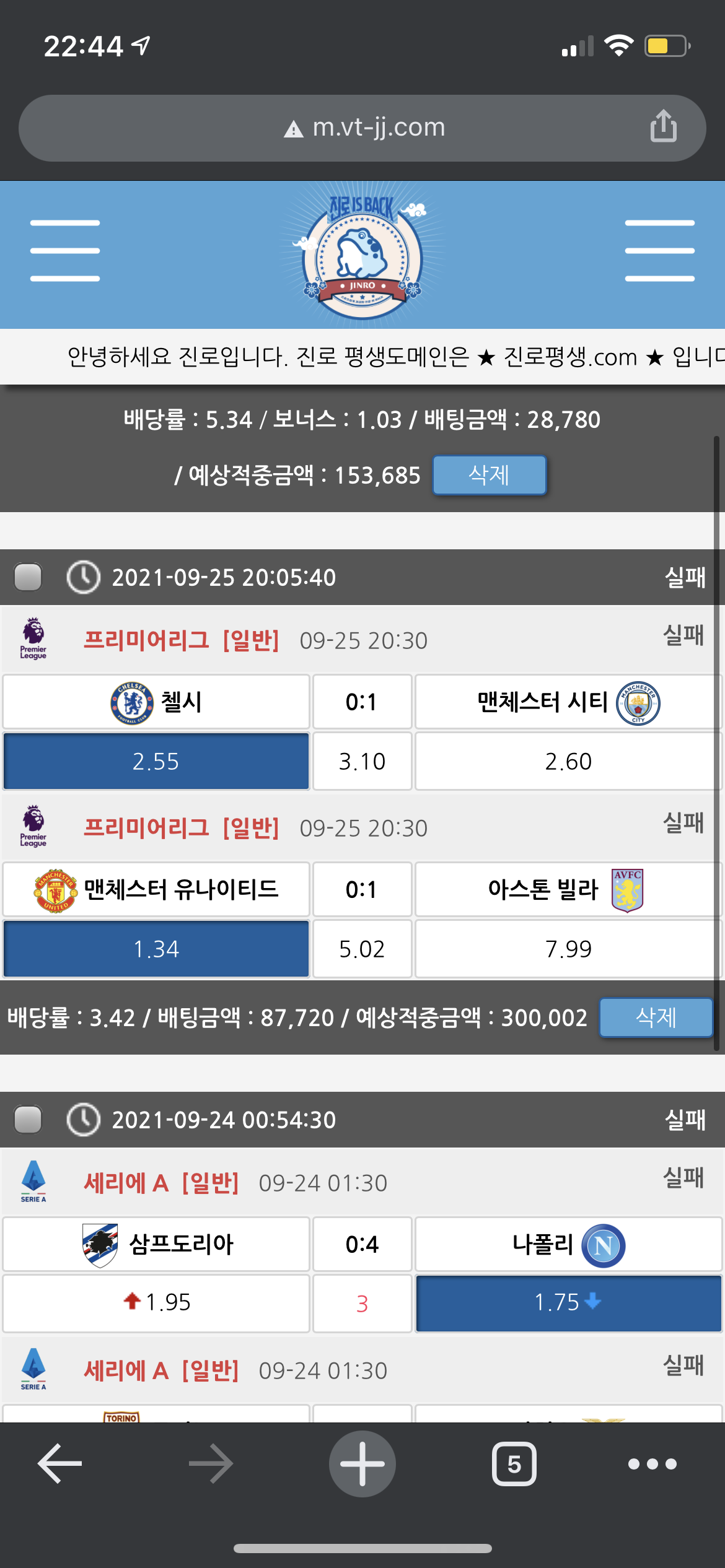
Task: Open a new browser tab
Action: point(362,1463)
